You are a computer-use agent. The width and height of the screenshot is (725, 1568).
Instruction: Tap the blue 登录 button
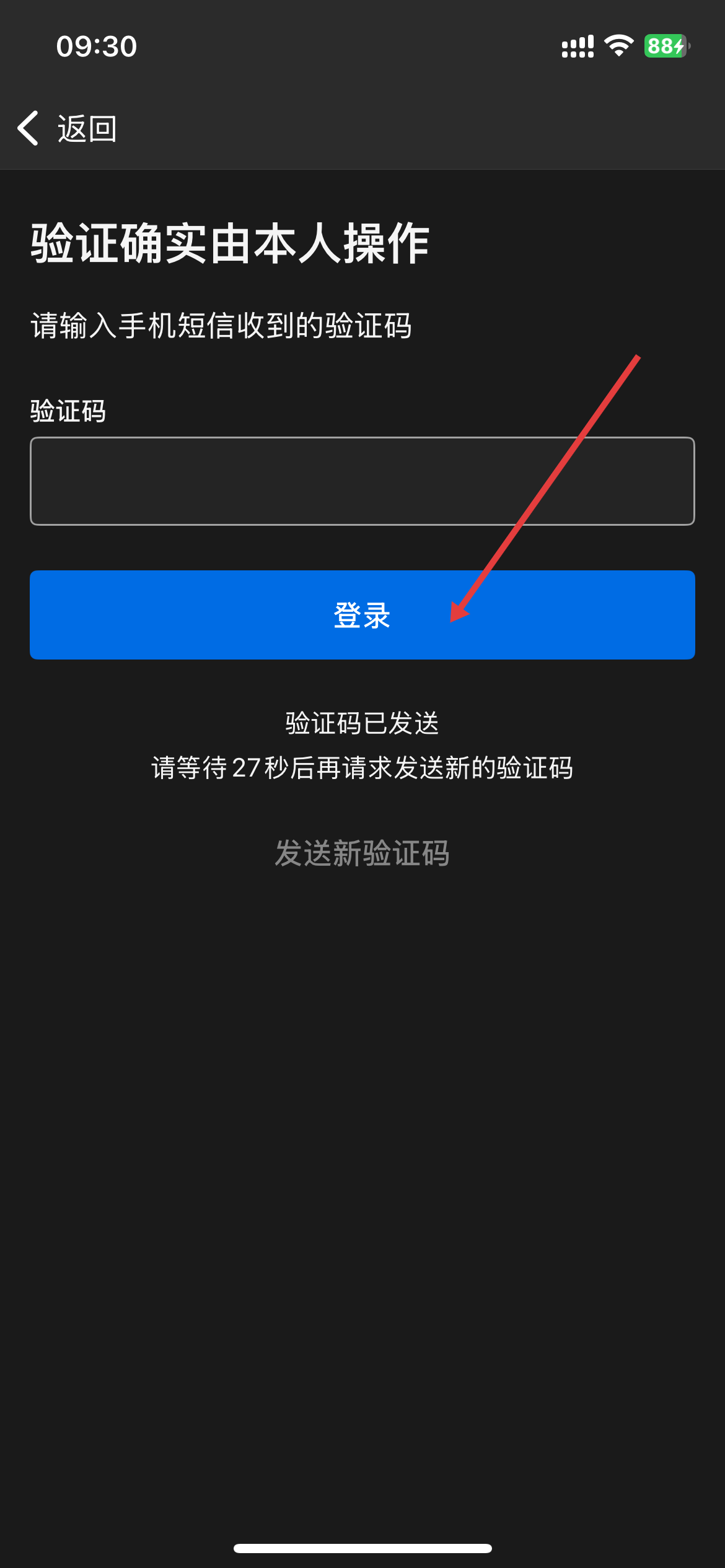[362, 615]
